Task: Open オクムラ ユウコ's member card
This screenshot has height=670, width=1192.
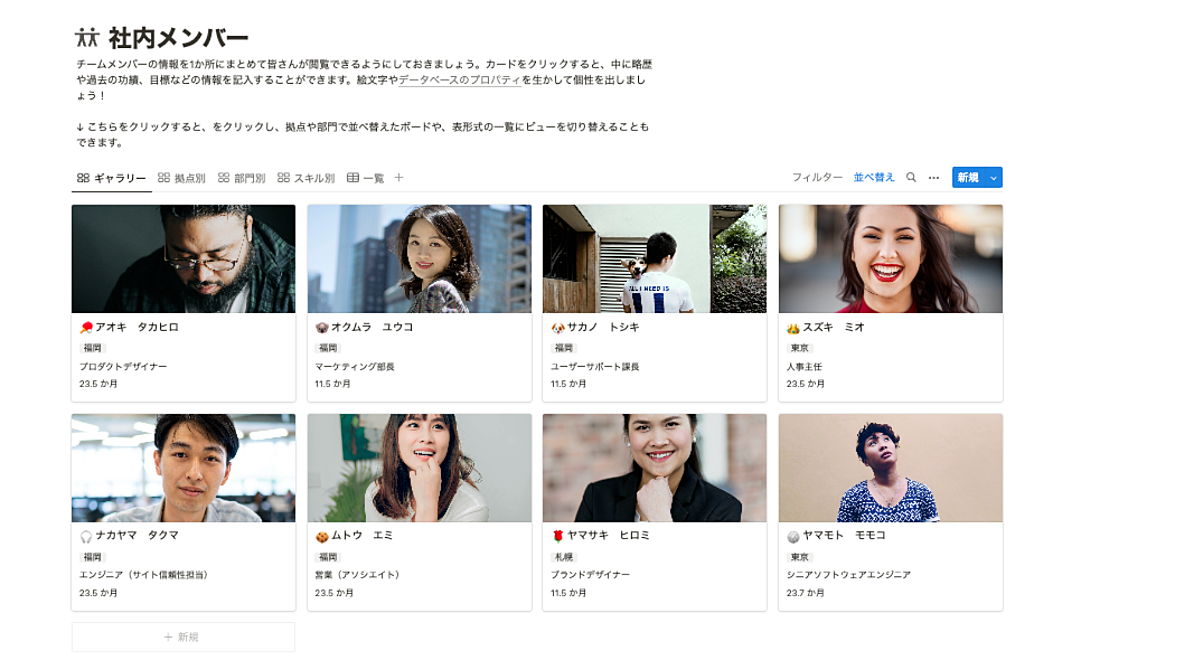Action: coord(420,303)
